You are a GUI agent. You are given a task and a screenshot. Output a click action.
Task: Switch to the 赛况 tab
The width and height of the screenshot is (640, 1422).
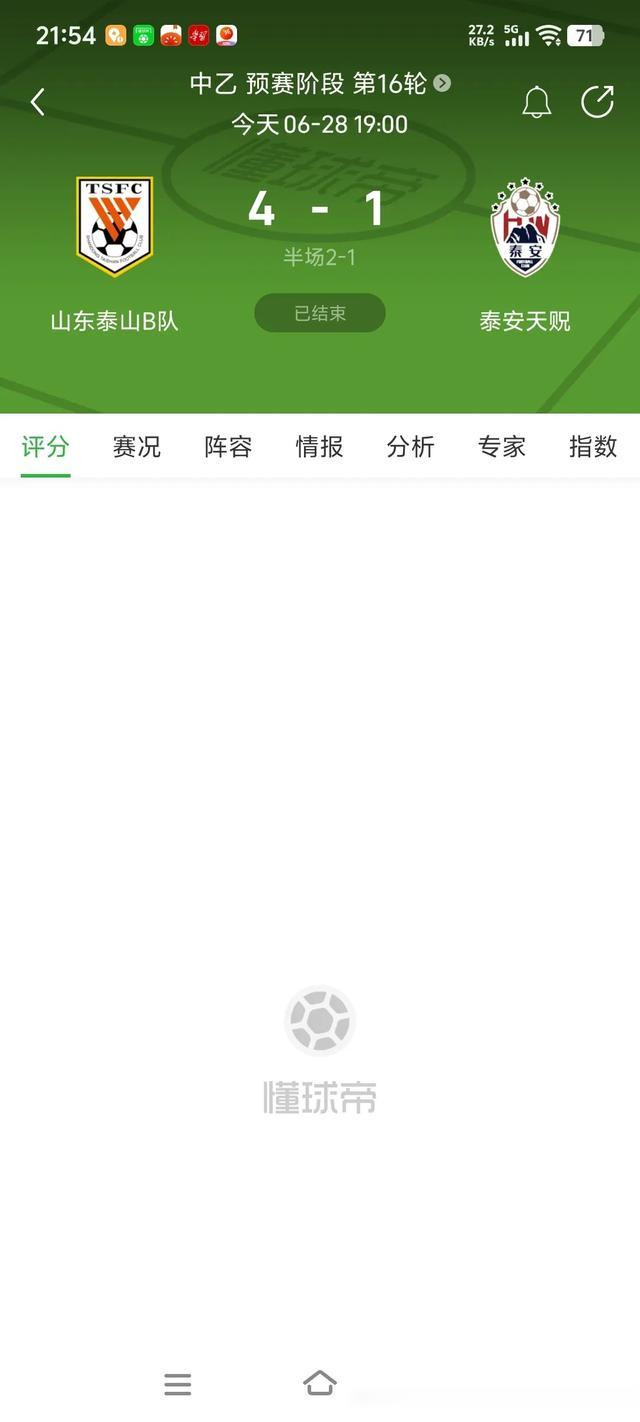point(137,447)
